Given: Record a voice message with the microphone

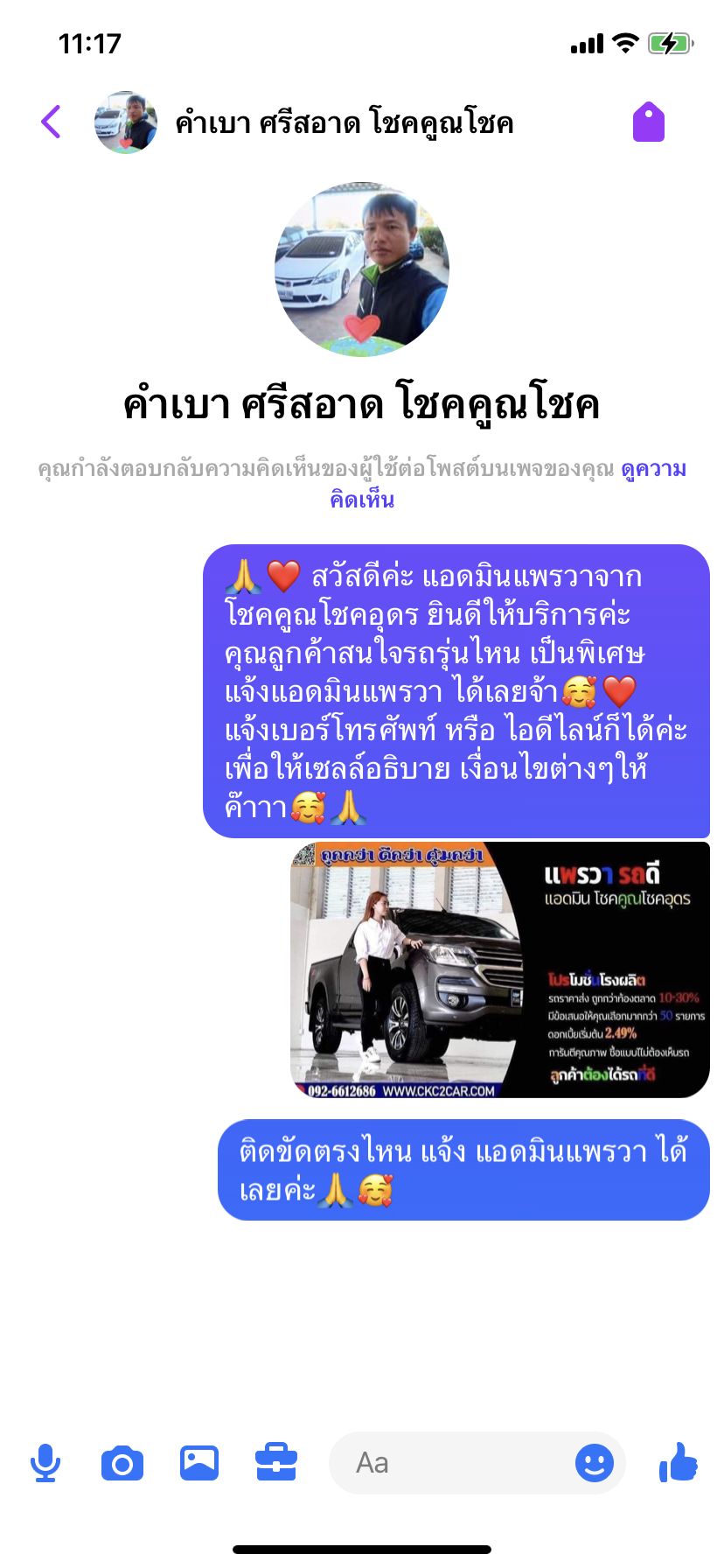Looking at the screenshot, I should coord(45,1463).
